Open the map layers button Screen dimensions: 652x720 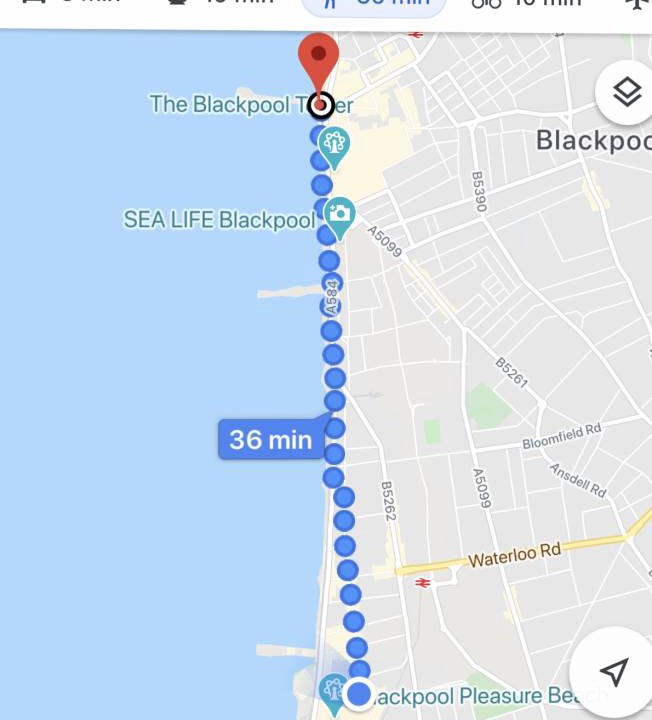[627, 93]
